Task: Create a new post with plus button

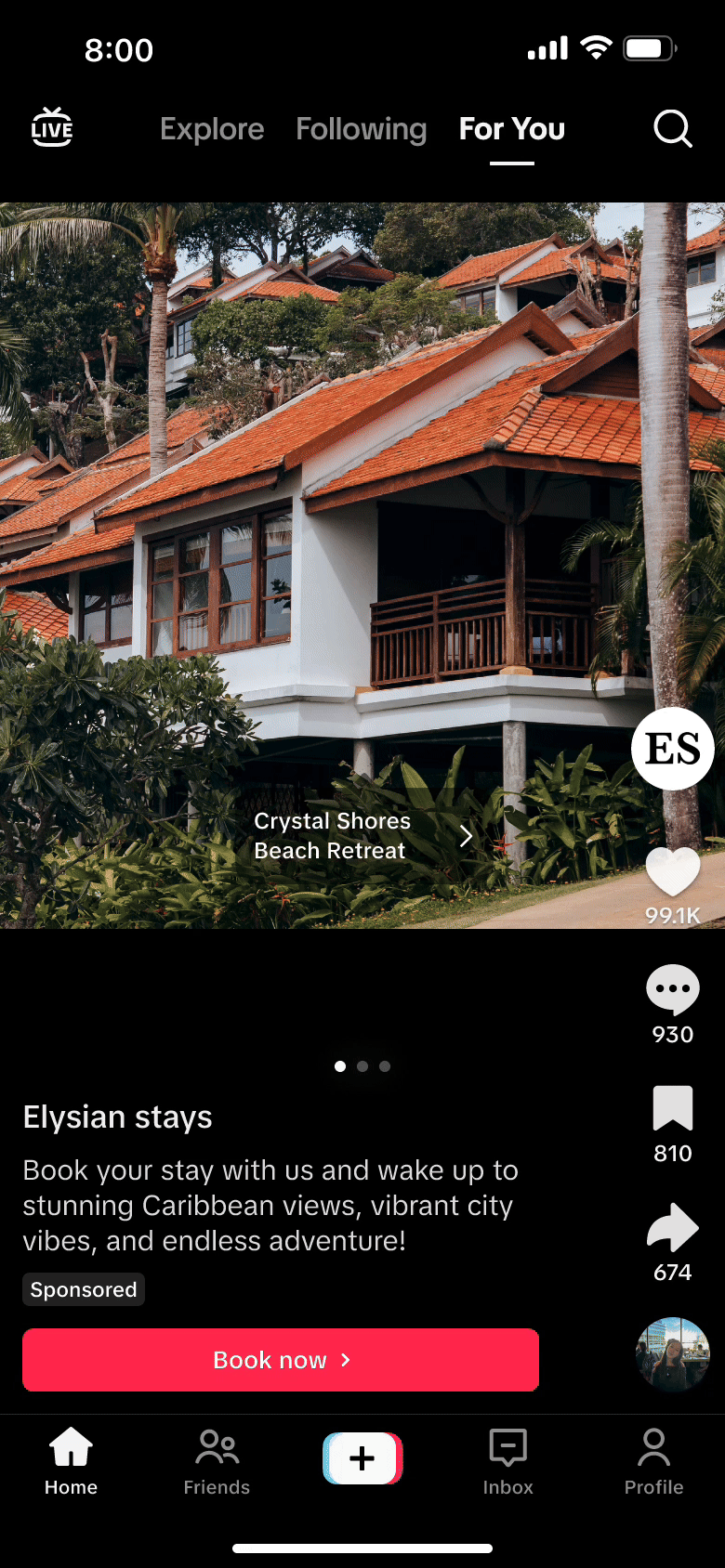Action: [x=362, y=1458]
